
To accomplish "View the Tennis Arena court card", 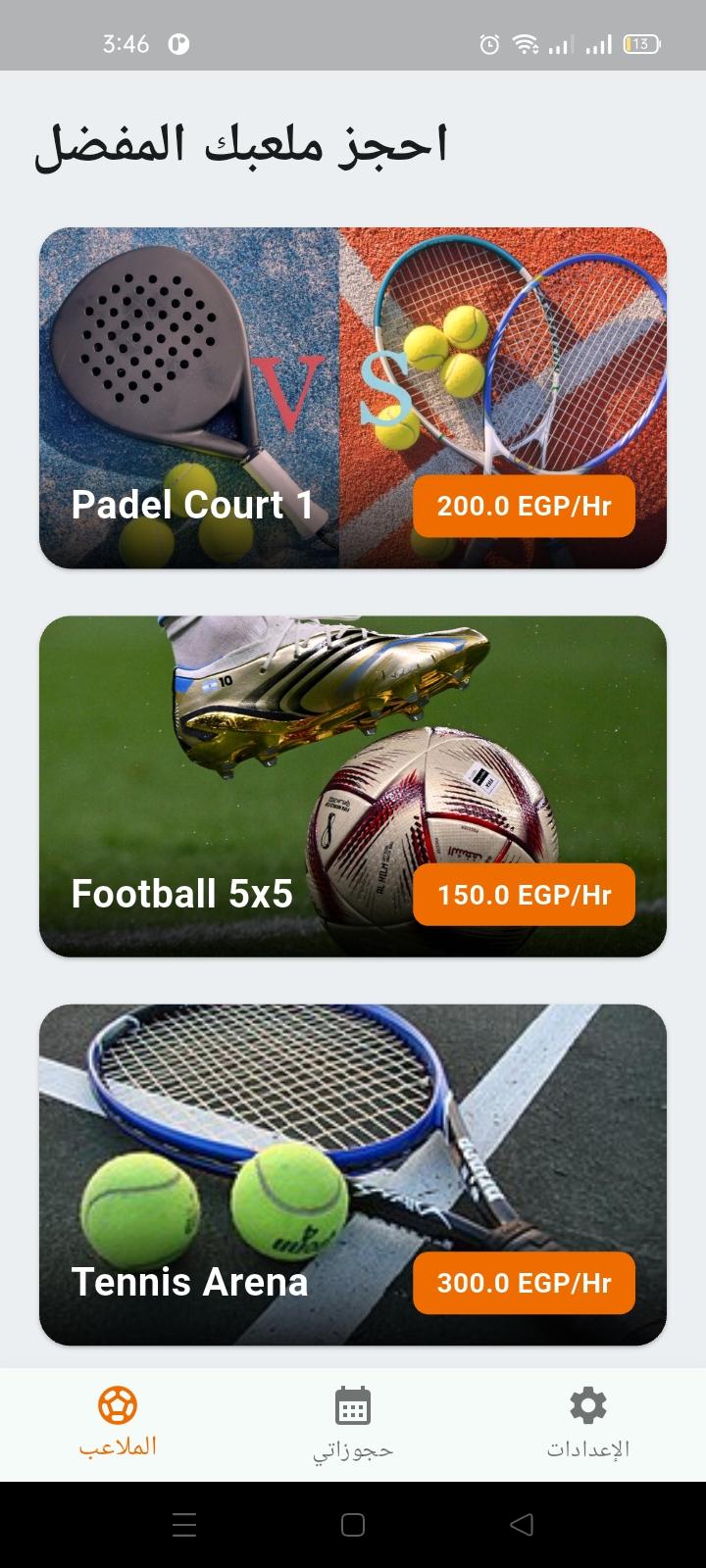I will click(x=353, y=1174).
